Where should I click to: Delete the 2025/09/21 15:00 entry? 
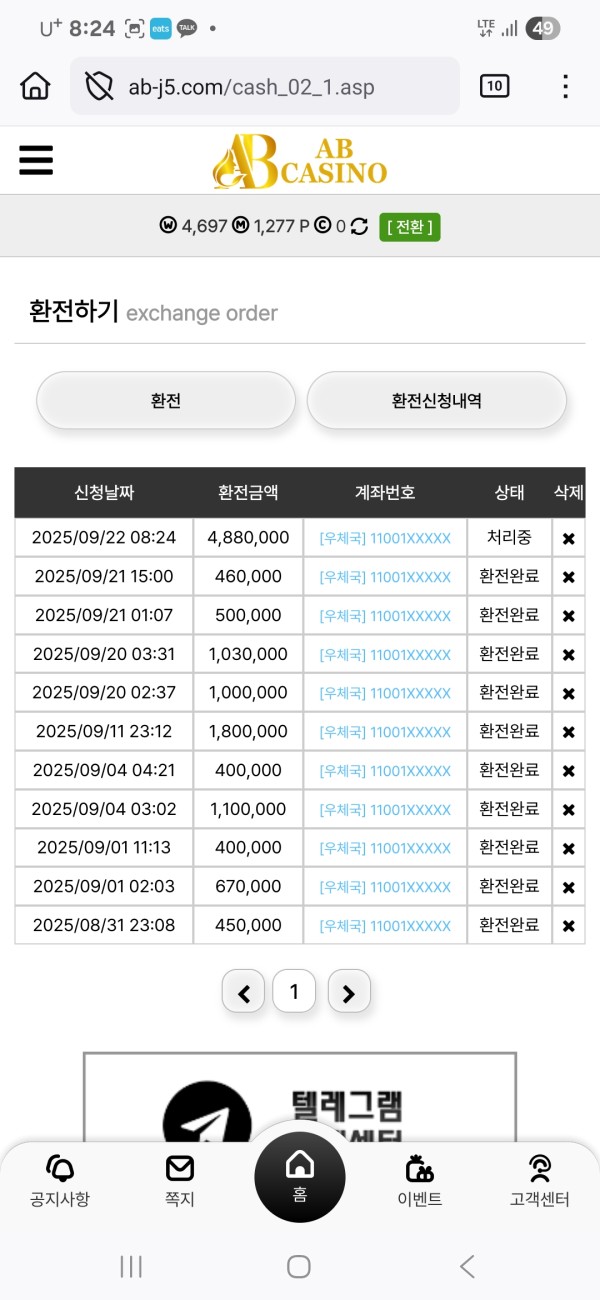(x=568, y=577)
